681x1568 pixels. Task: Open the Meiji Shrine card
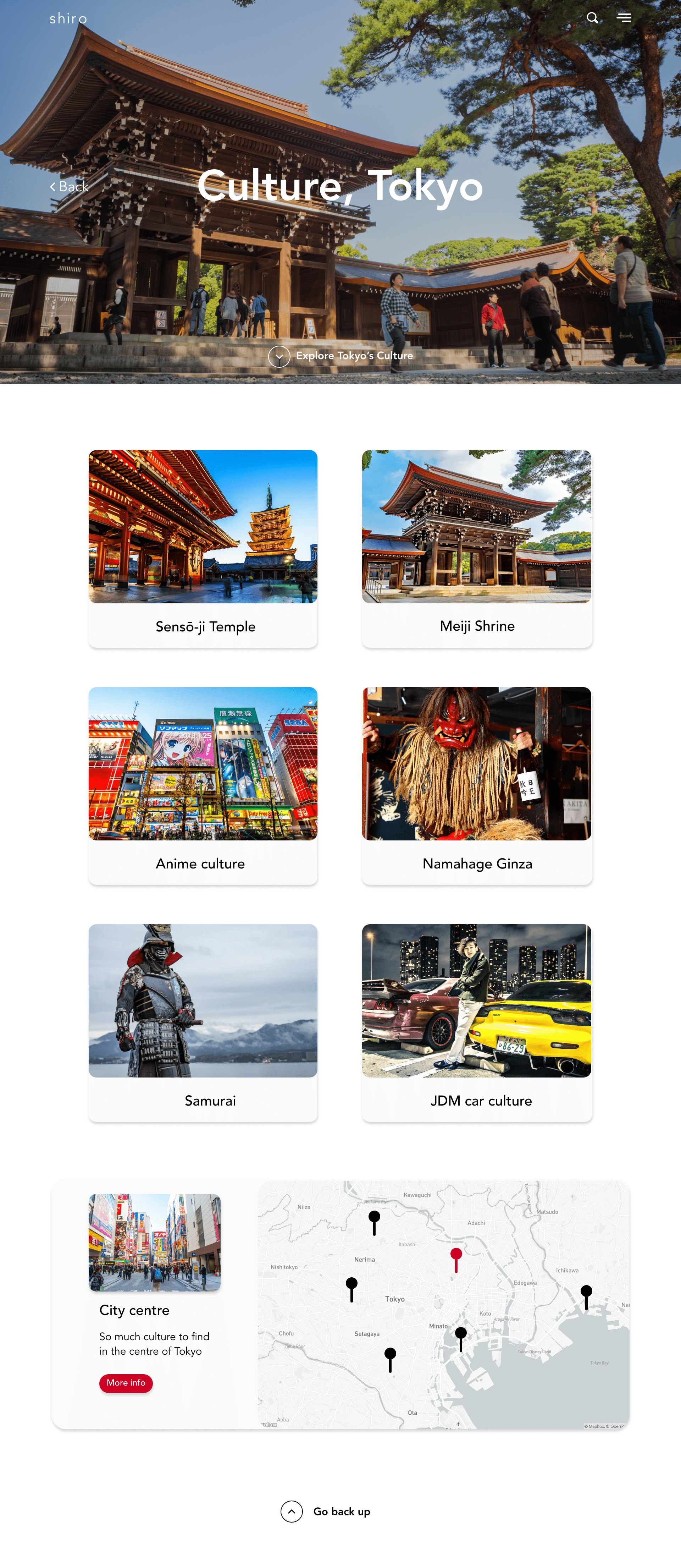476,548
